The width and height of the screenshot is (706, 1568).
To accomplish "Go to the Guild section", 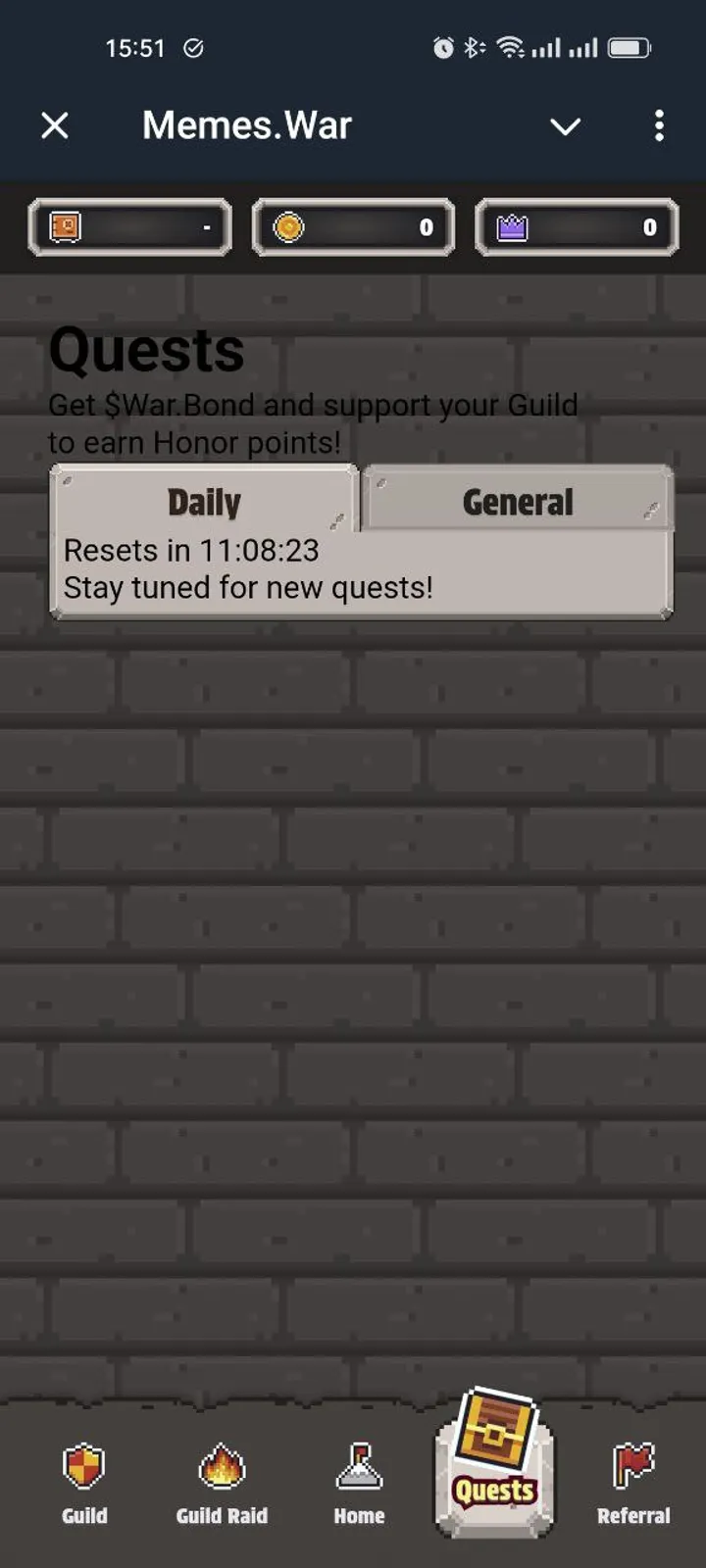I will coord(84,1484).
